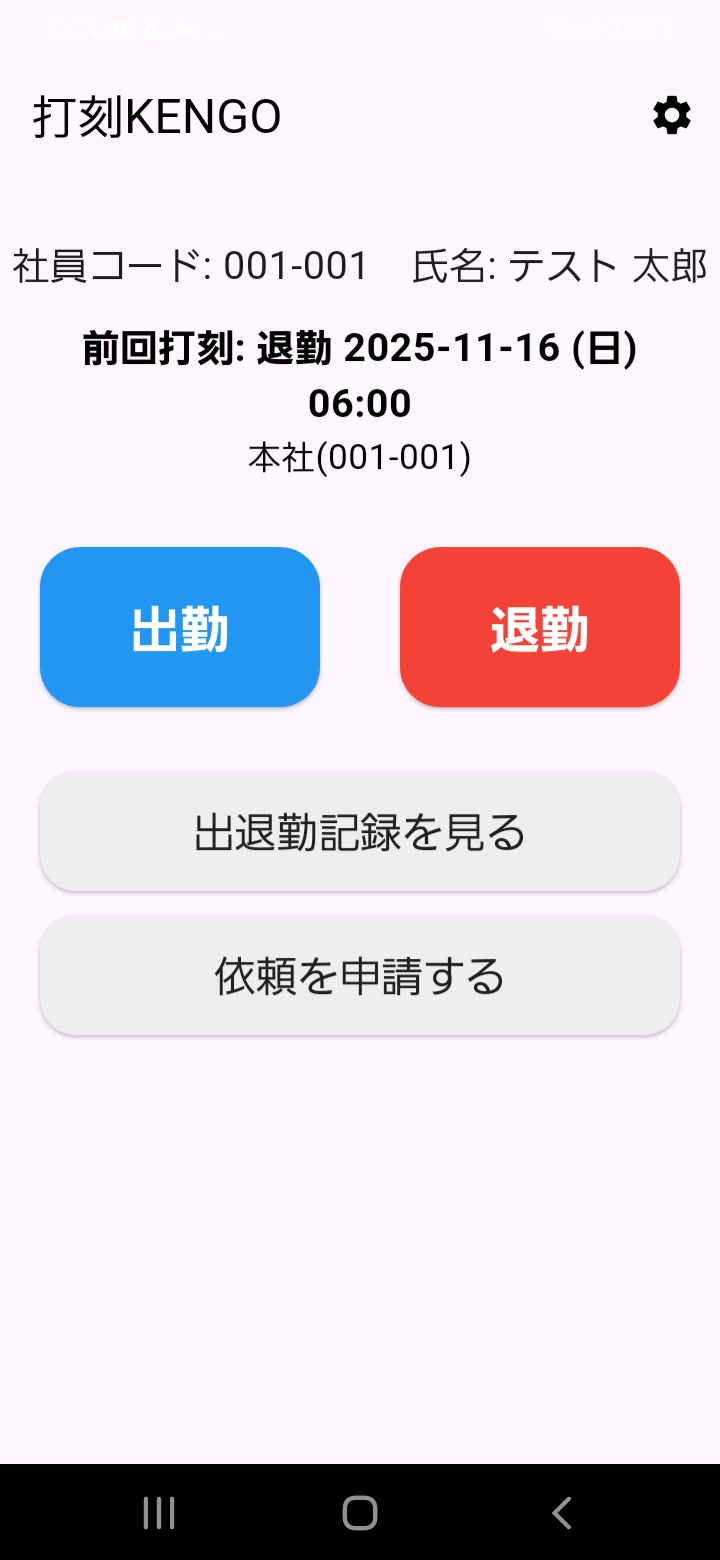The image size is (720, 1560).
Task: Tap the cloud notification icon
Action: (x=182, y=29)
